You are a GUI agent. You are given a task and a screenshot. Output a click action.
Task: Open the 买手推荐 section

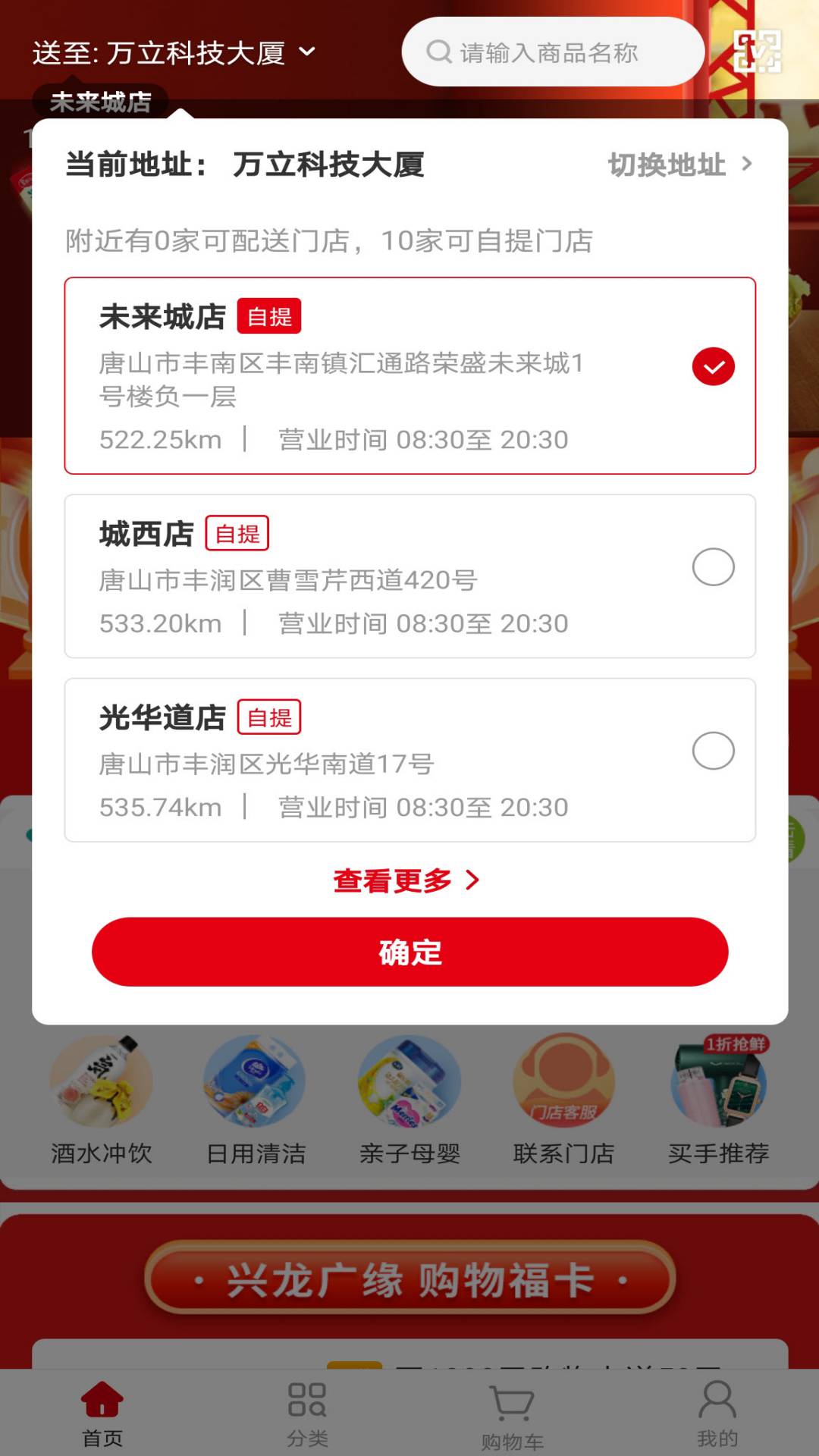pos(718,1101)
